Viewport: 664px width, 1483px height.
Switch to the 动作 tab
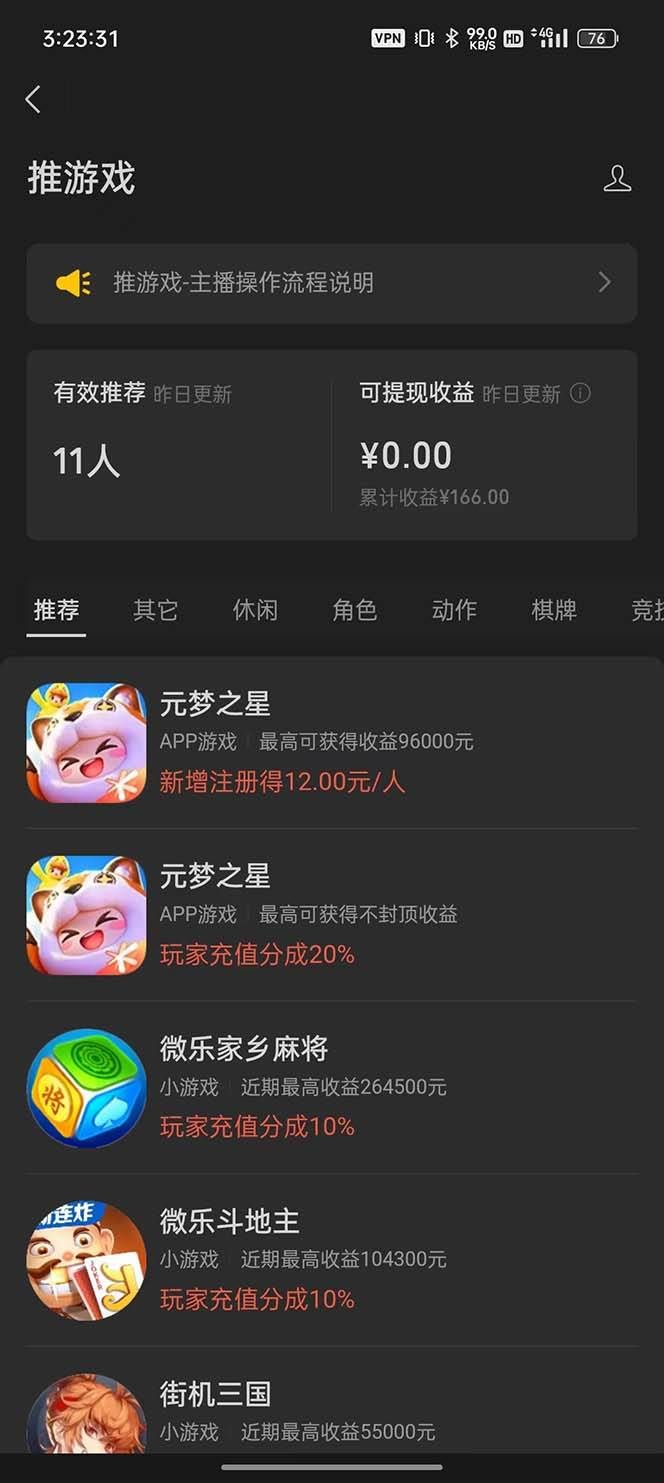pos(454,610)
